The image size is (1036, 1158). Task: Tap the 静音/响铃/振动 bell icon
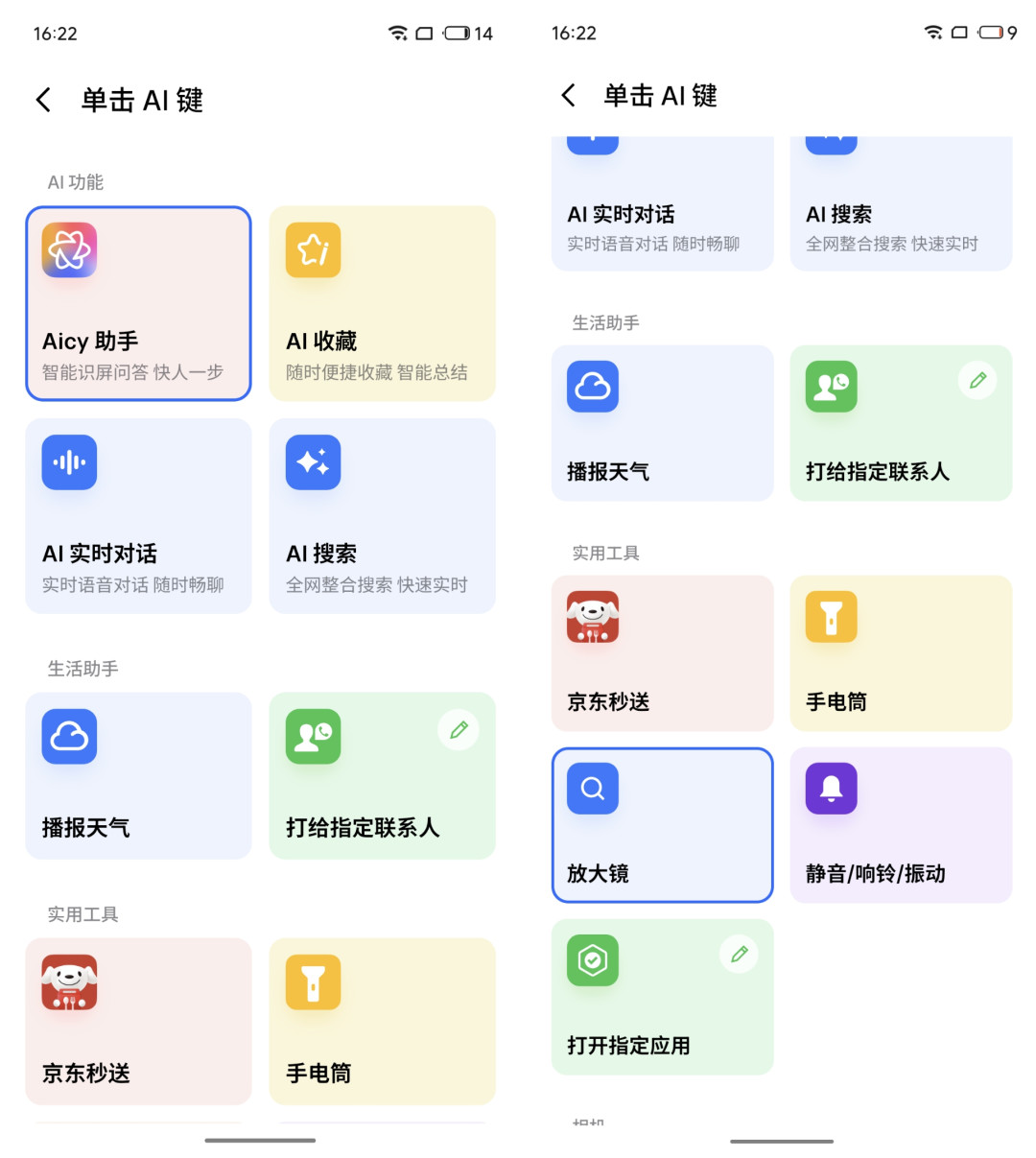point(830,788)
